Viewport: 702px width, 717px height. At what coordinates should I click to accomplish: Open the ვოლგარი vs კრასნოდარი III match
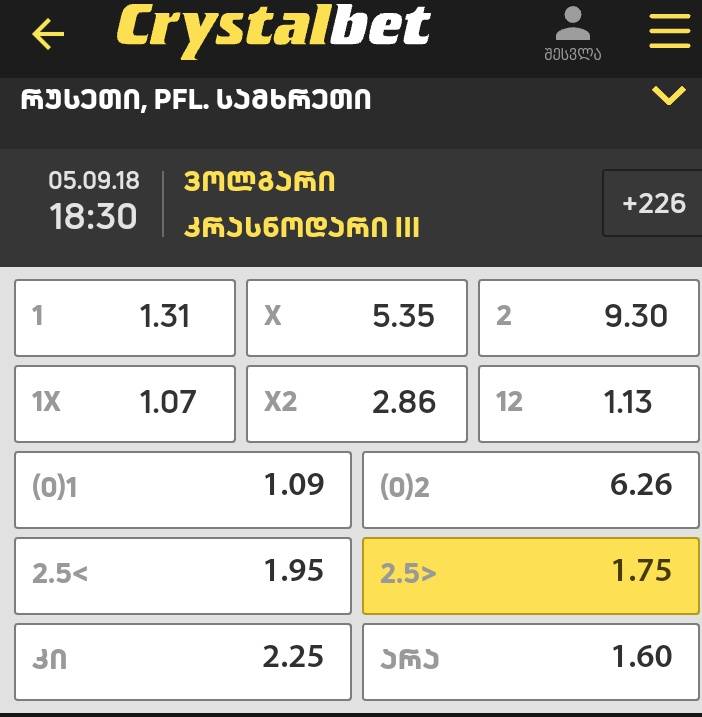tap(300, 205)
